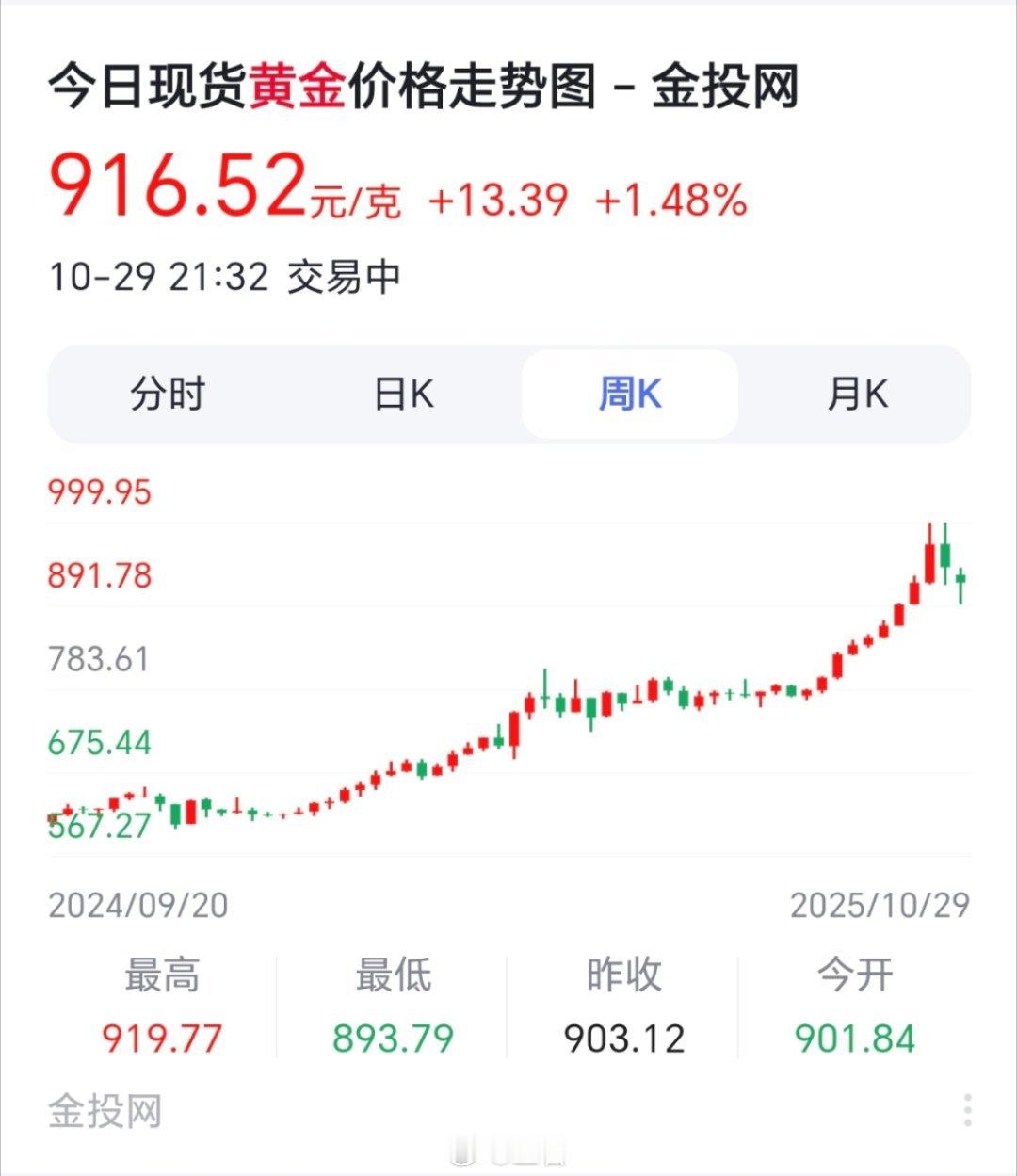Click the 最高 value 919.77
Screen dimensions: 1017x1176
(160, 1039)
